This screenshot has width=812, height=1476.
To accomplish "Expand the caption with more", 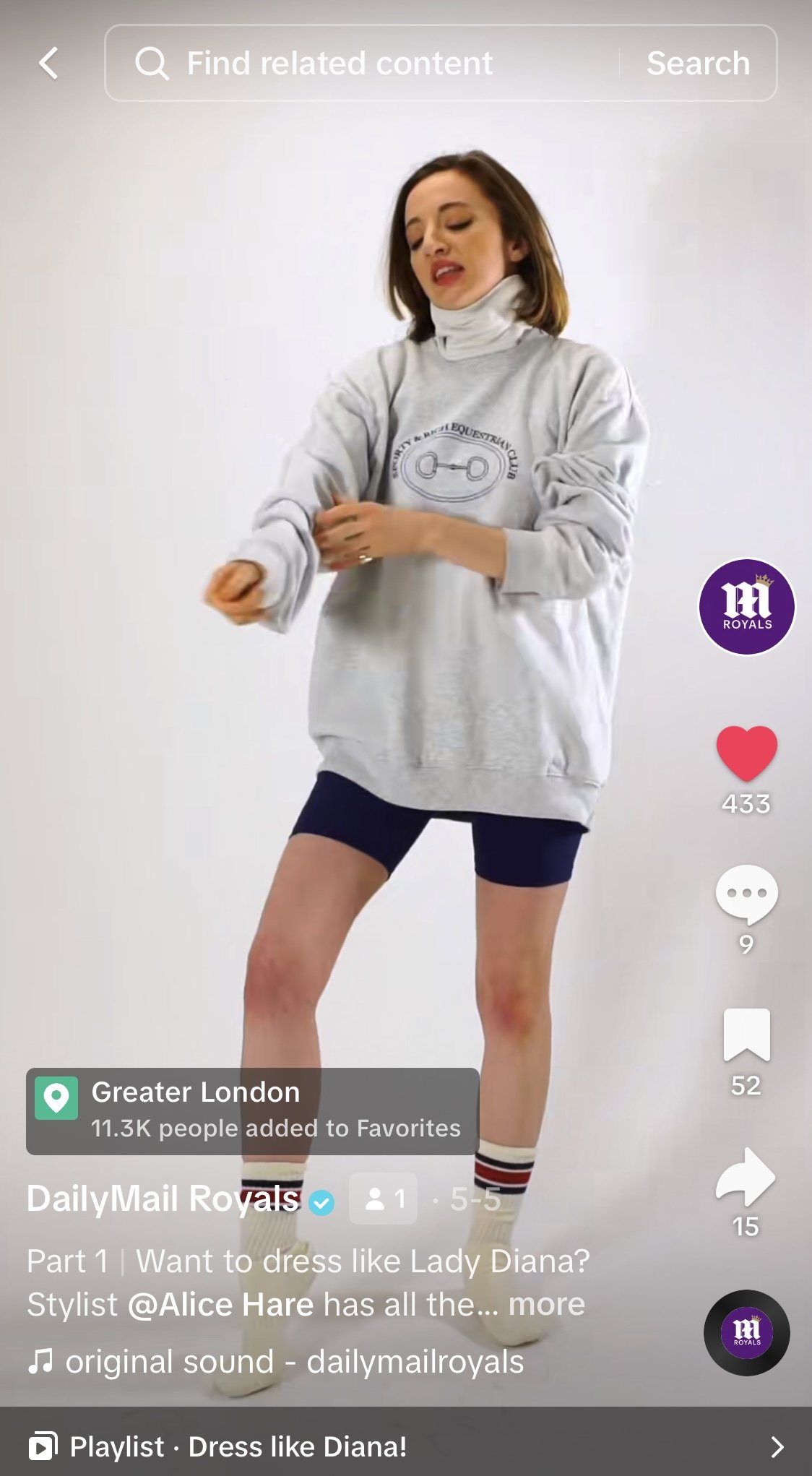I will 547,1305.
